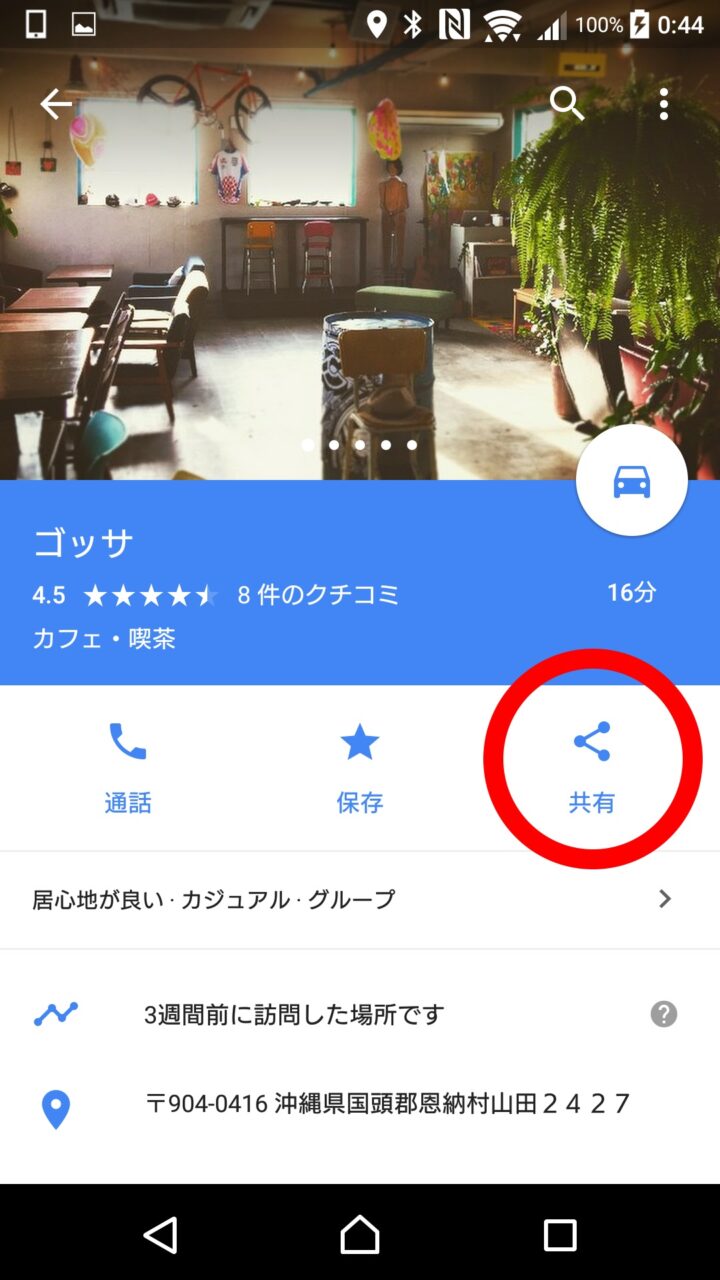This screenshot has width=720, height=1280.
Task: Save this place with 保存
Action: point(360,766)
